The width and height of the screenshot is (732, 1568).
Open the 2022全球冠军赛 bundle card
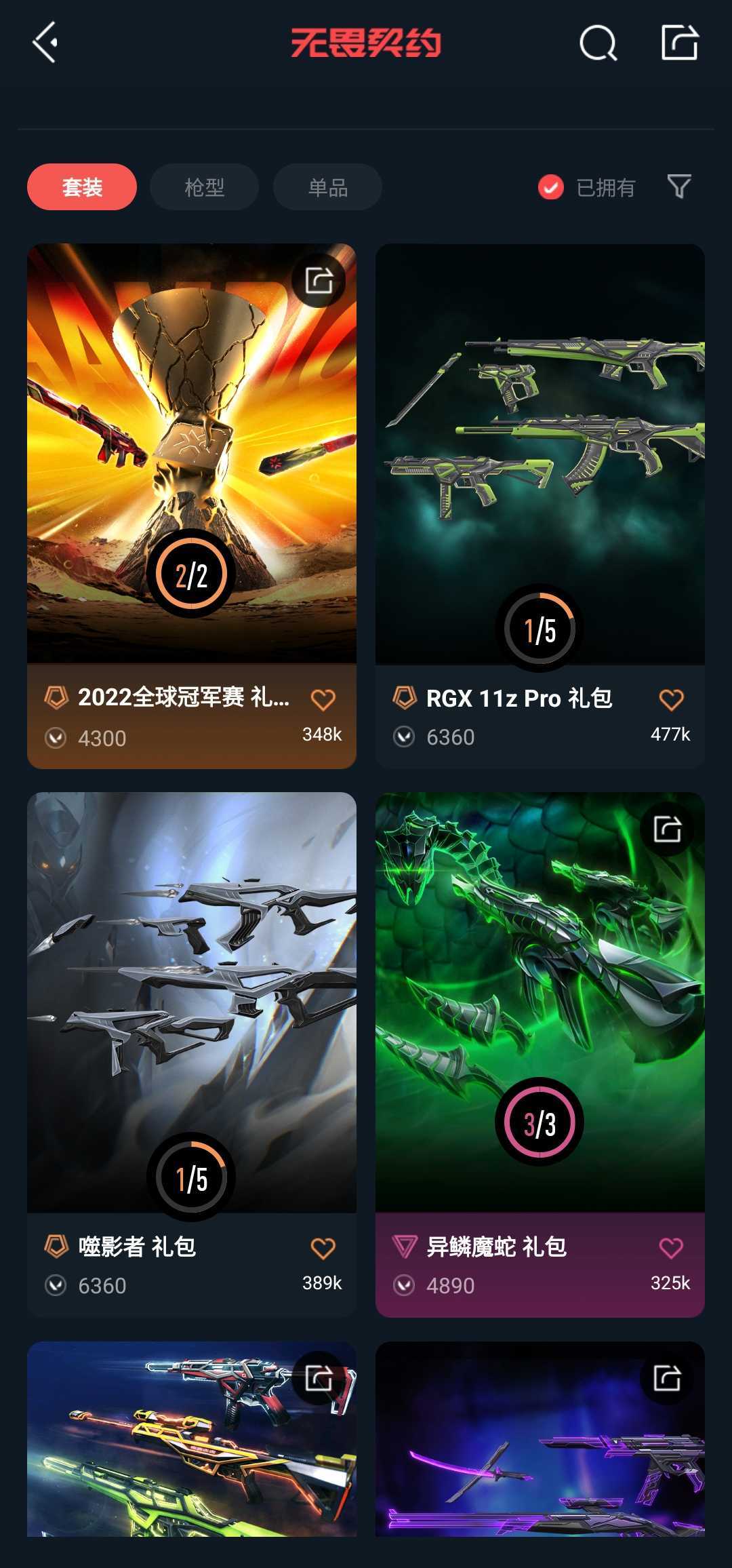(192, 506)
